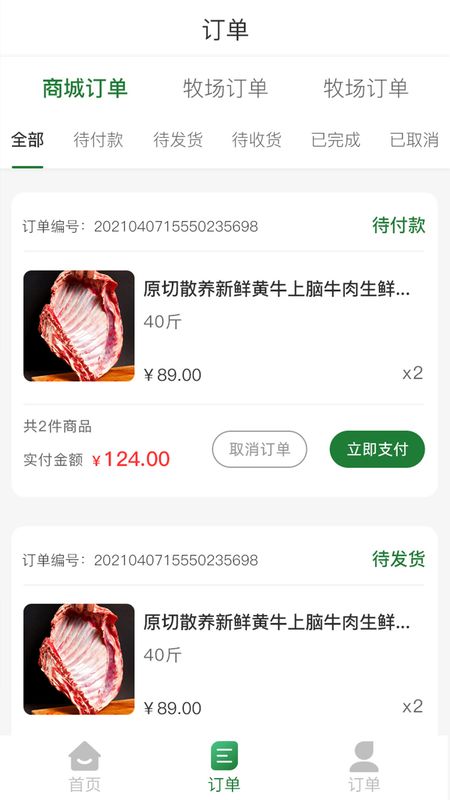This screenshot has width=450, height=800.
Task: Show 待收货 orders
Action: [x=257, y=139]
